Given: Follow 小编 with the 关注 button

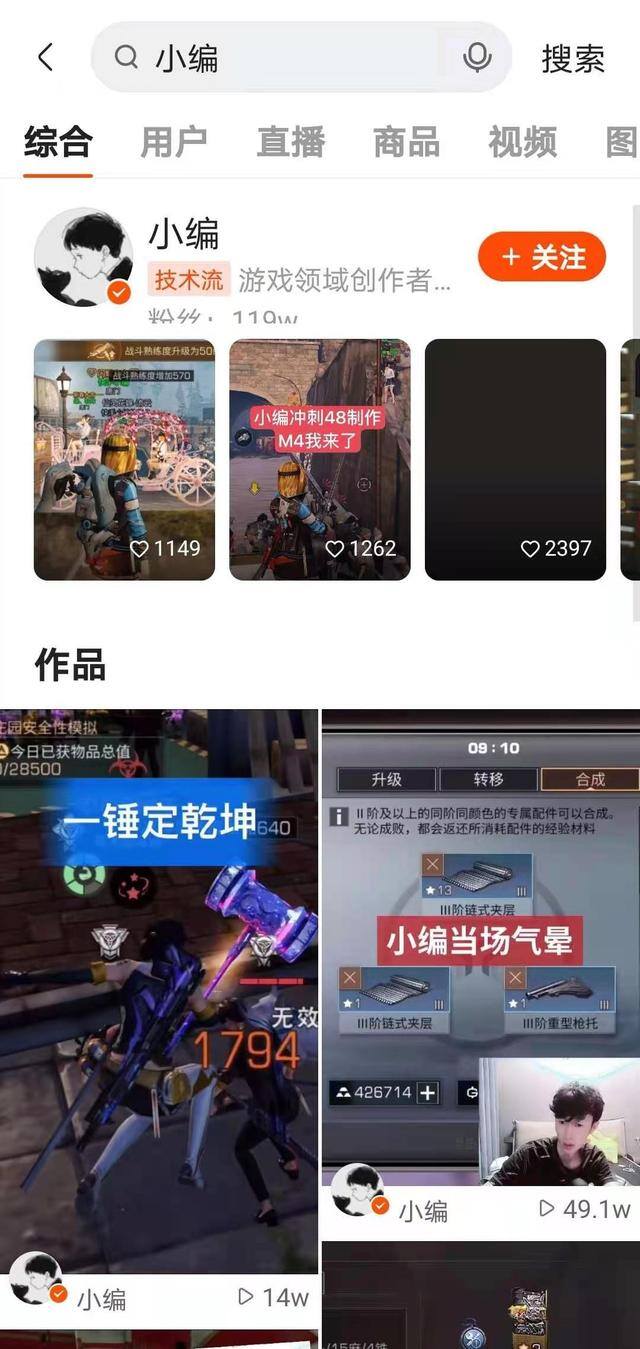Looking at the screenshot, I should [542, 257].
